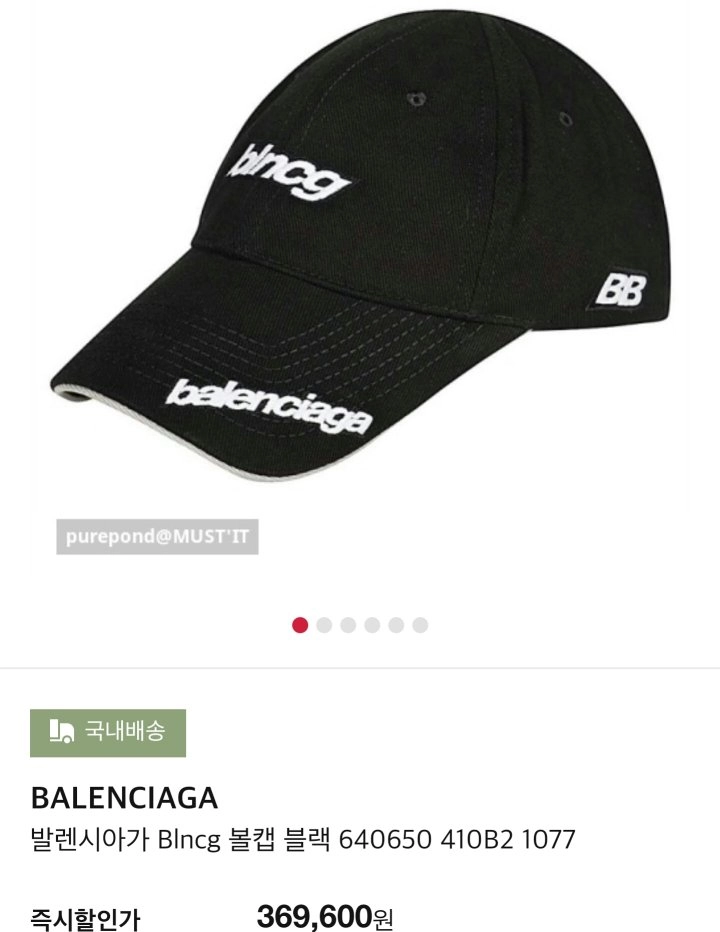Open the BALENCIAGA brand page
This screenshot has height=932, width=720.
click(124, 798)
